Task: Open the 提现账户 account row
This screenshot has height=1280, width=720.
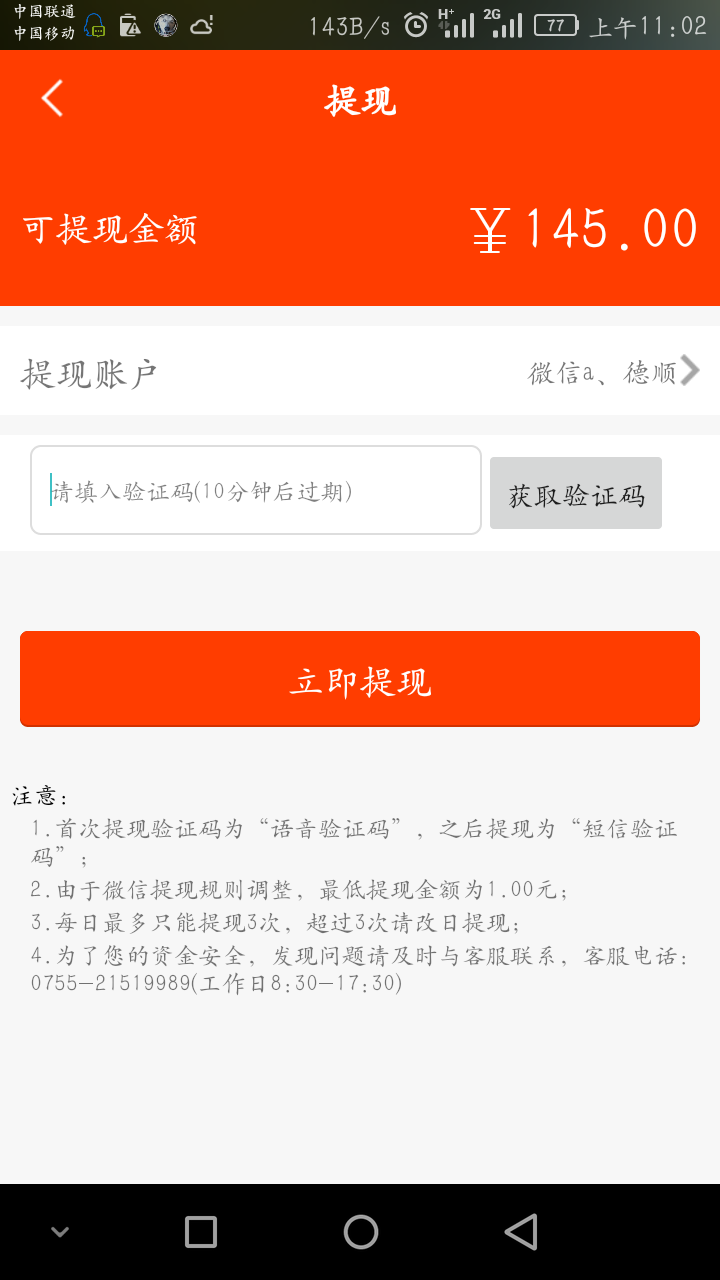Action: (360, 372)
